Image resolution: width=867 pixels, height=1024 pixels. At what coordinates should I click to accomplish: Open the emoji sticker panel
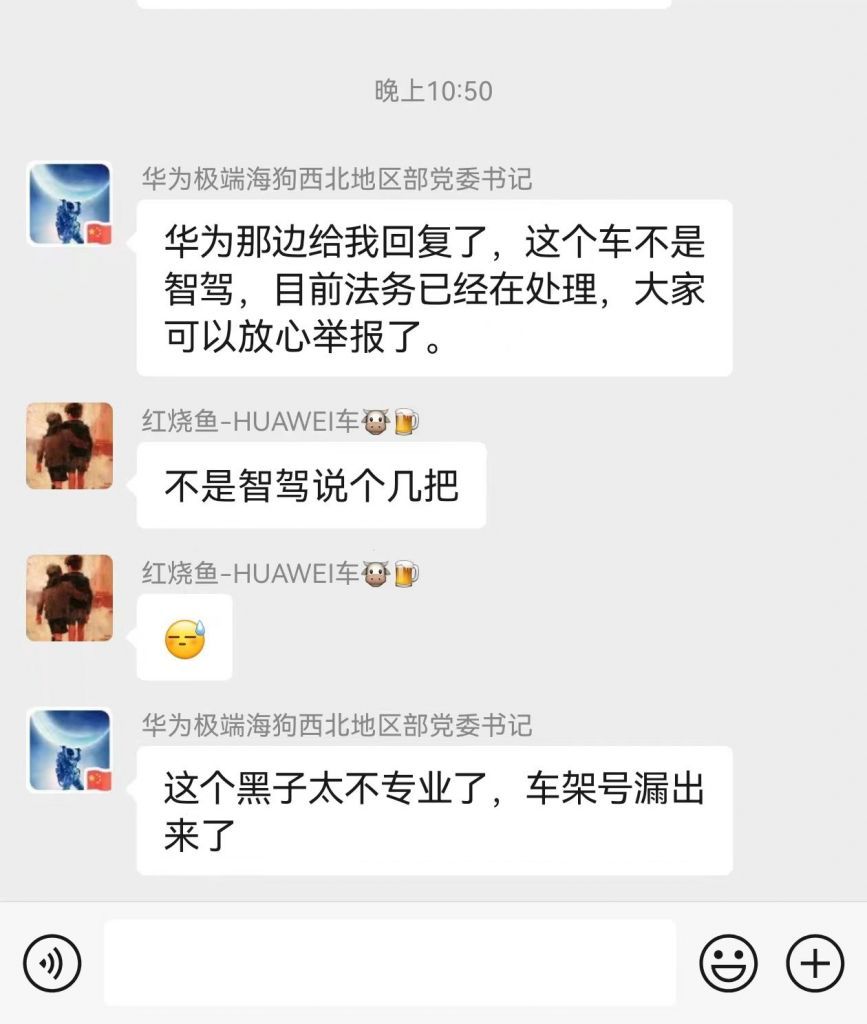pyautogui.click(x=728, y=963)
